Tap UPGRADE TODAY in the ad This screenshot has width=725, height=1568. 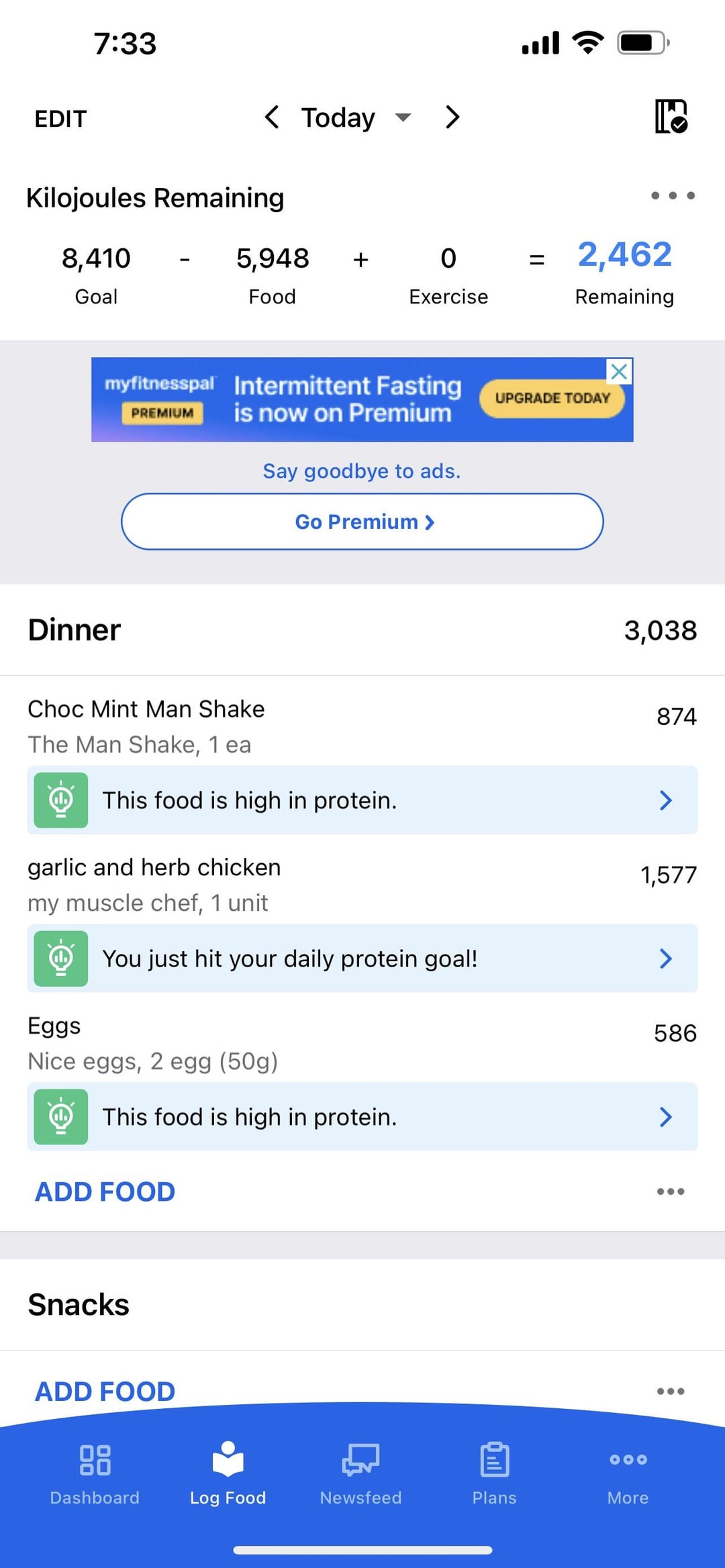[552, 398]
